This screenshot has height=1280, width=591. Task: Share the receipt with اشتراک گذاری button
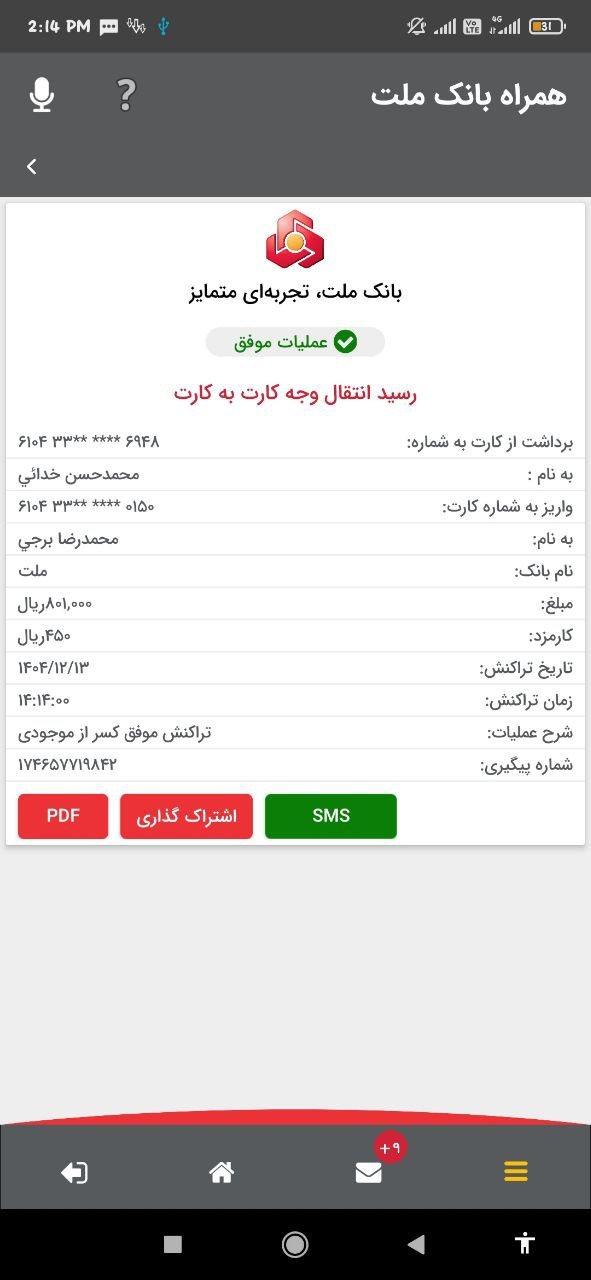187,816
